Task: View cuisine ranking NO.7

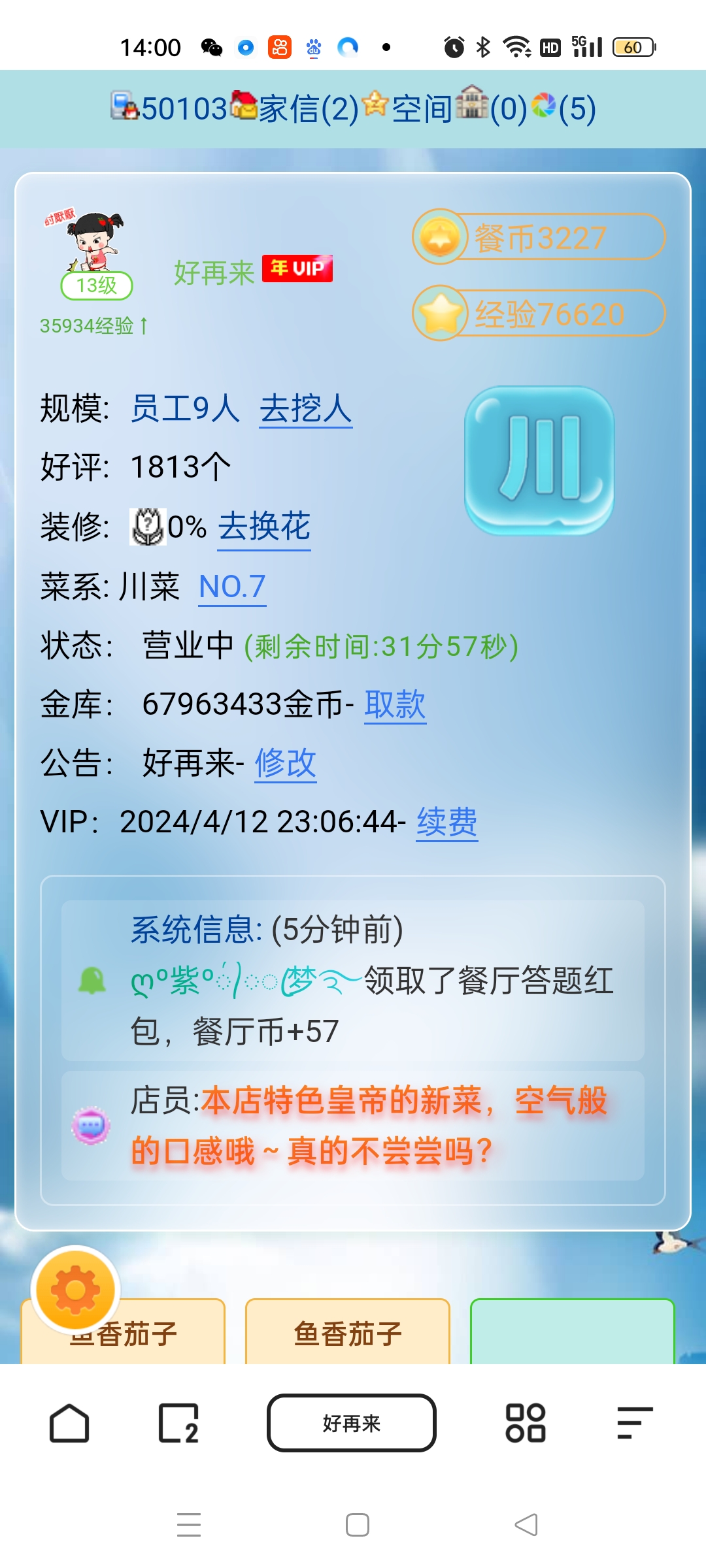Action: click(x=232, y=587)
